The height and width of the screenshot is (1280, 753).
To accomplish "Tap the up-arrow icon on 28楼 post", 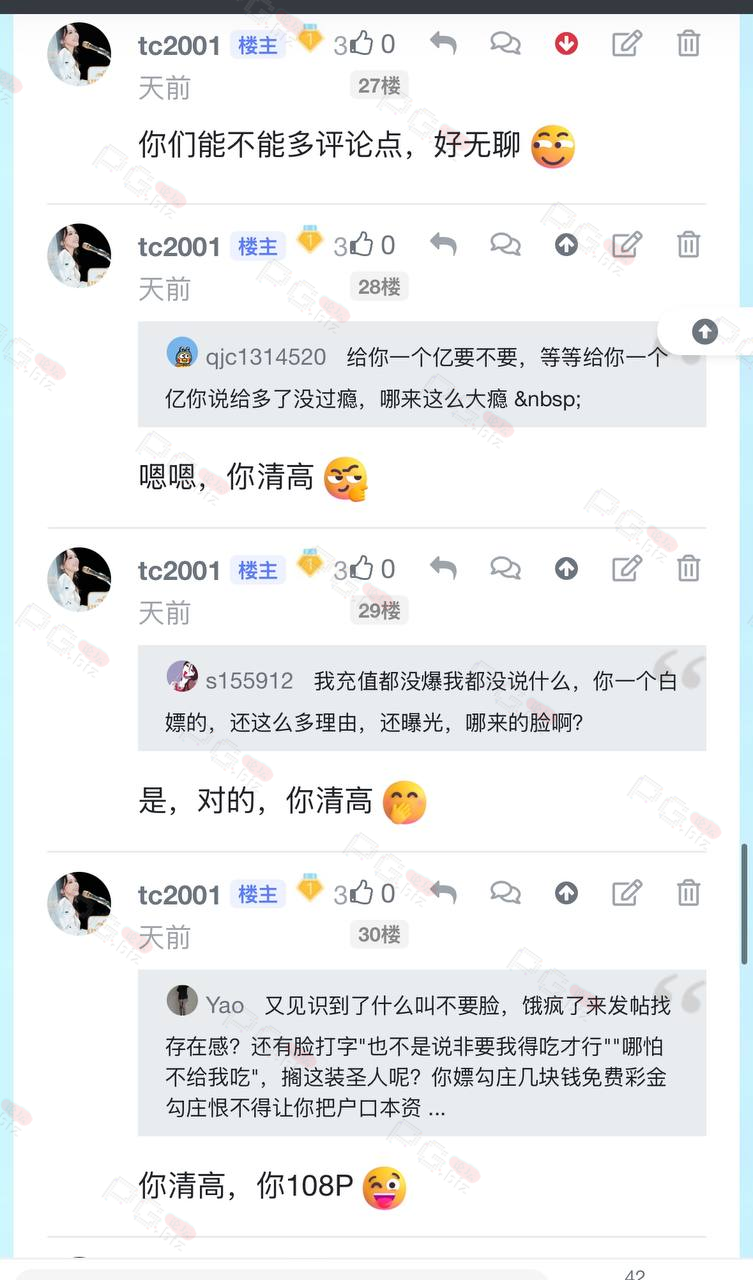I will coord(566,245).
